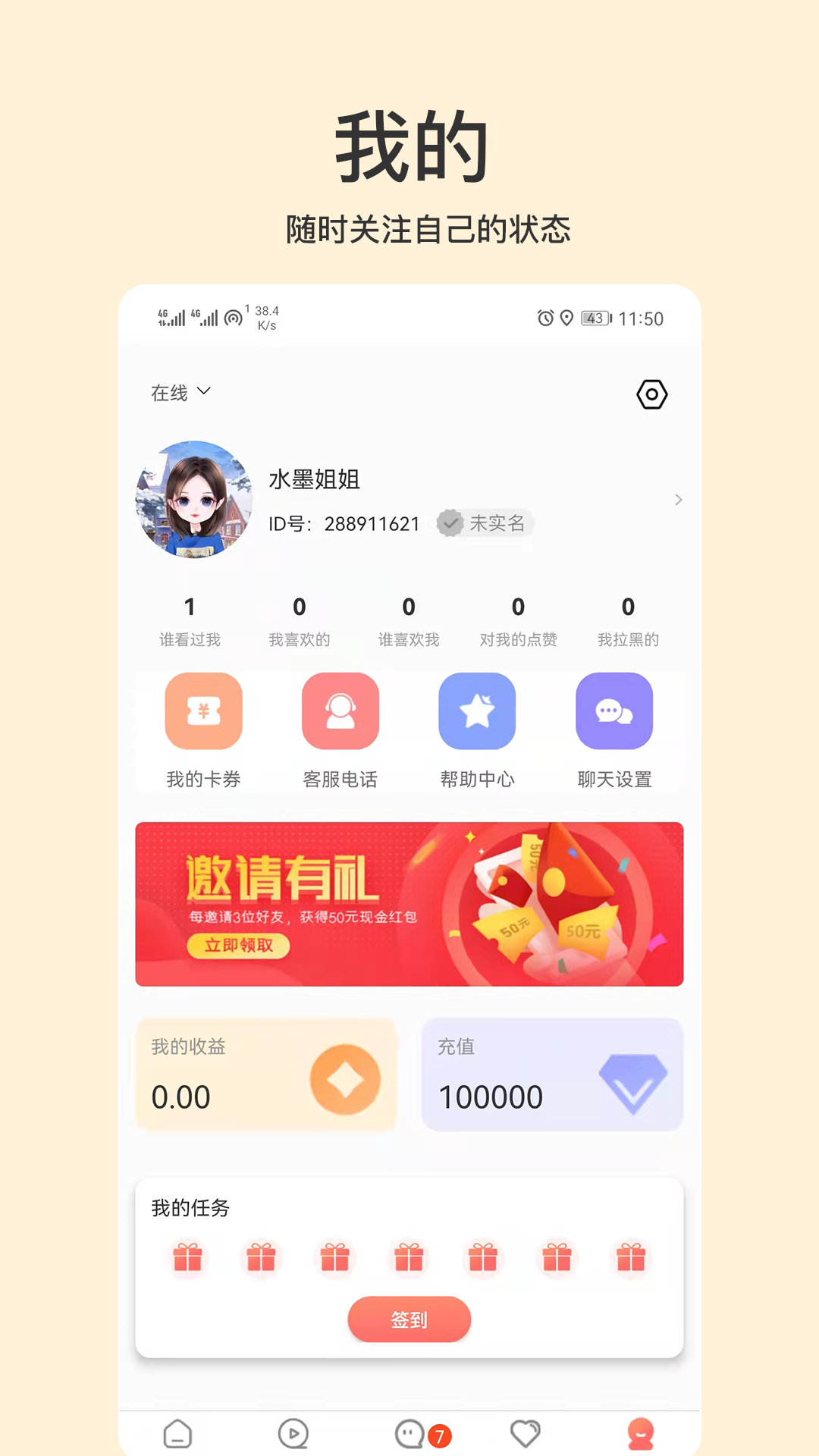Expand profile details via right chevron arrow
Screen dimensions: 819x1456
coord(677,500)
